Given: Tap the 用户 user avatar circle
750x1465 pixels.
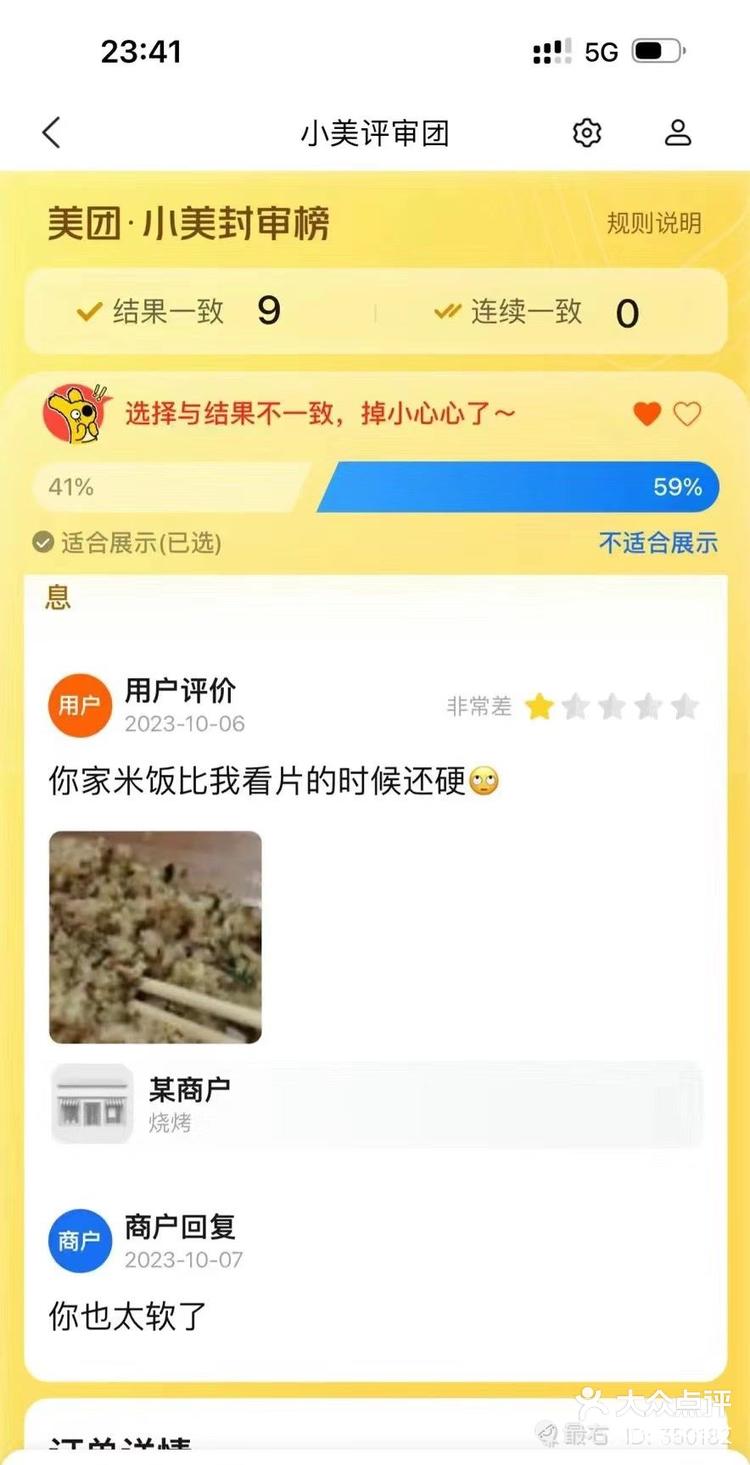Looking at the screenshot, I should click(79, 706).
